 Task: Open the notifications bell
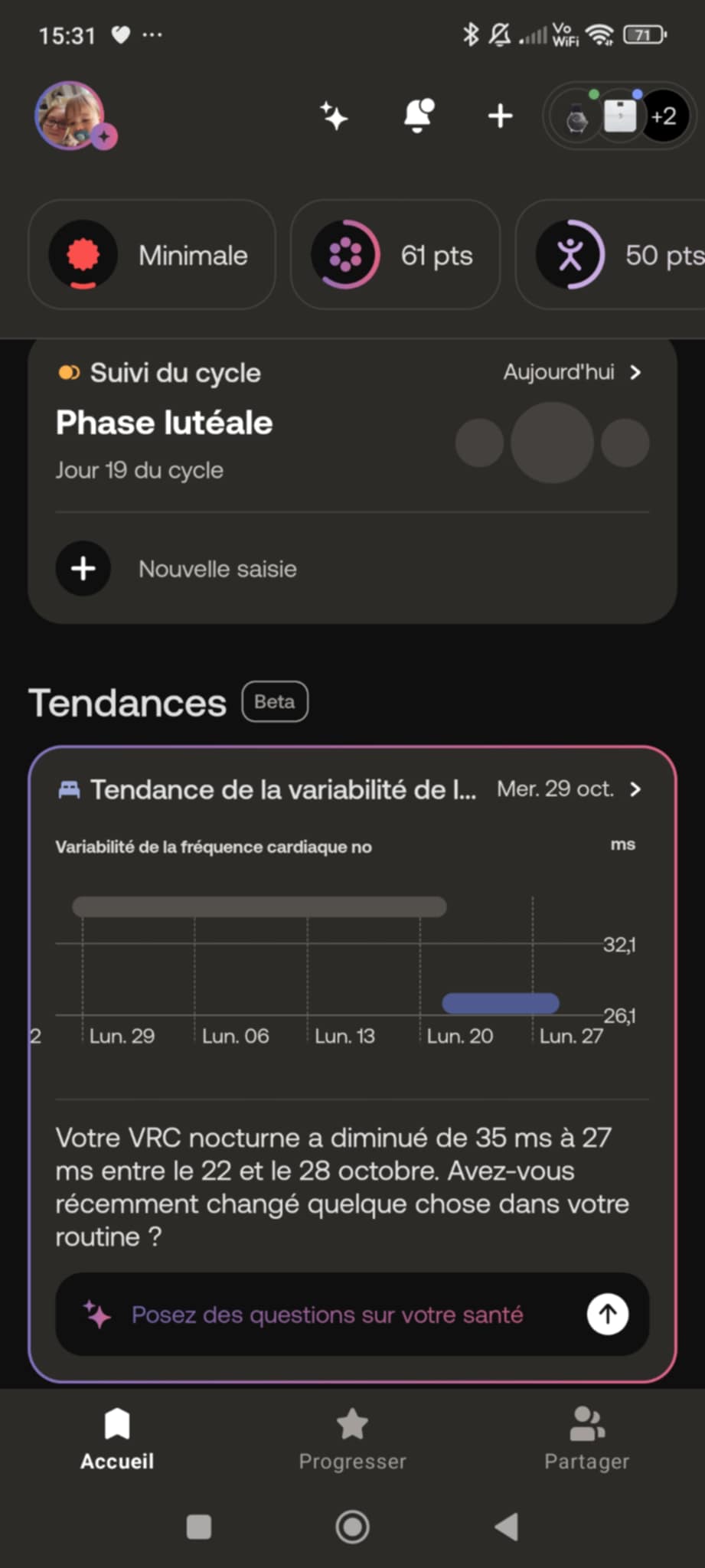click(x=418, y=116)
